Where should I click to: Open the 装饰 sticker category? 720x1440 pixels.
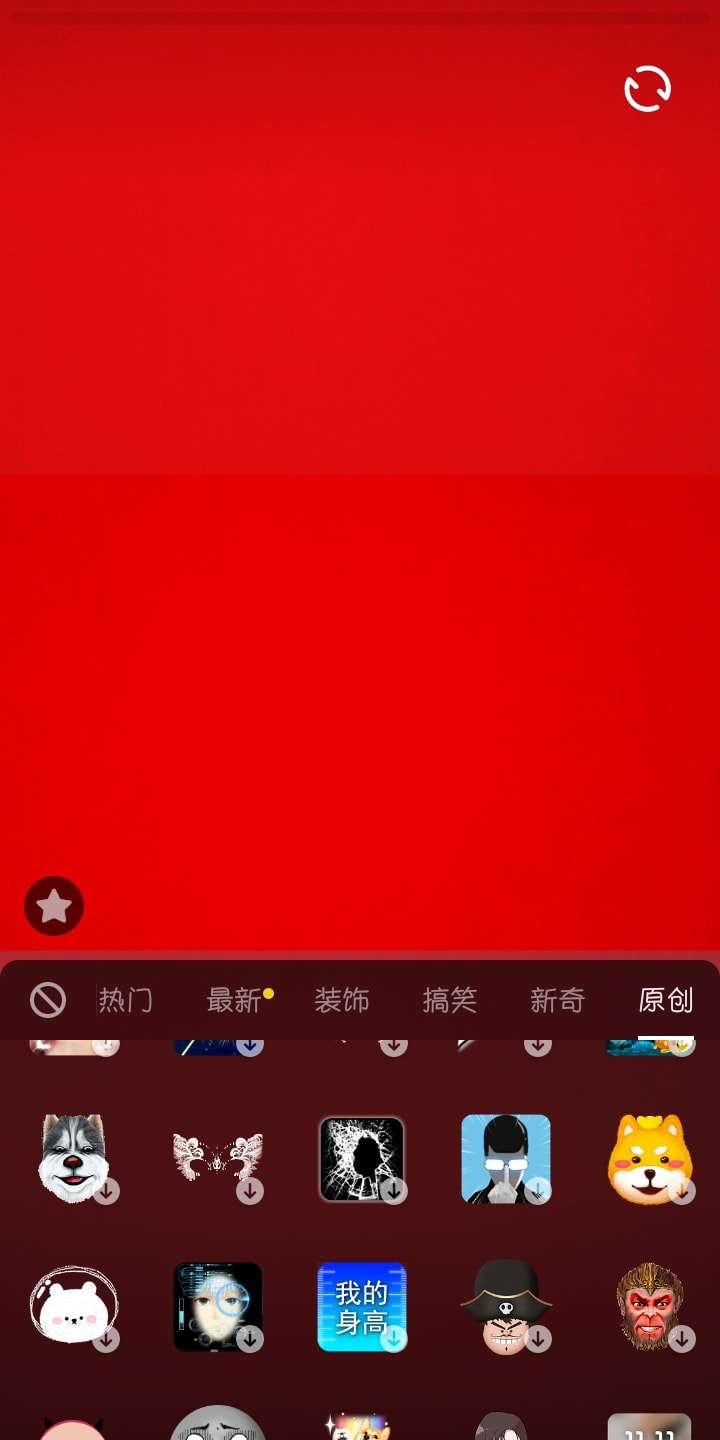click(x=342, y=999)
